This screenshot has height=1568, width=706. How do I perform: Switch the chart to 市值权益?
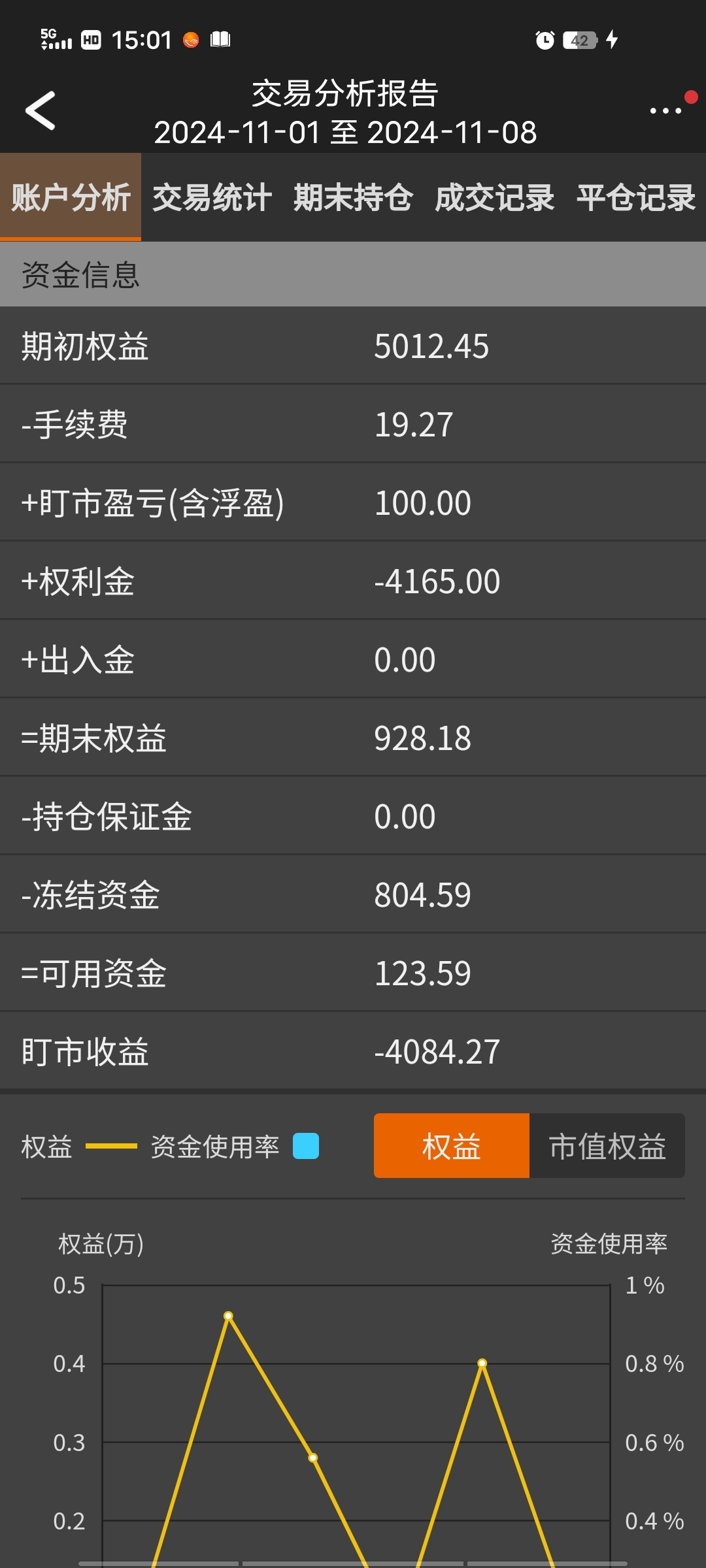tap(607, 1146)
